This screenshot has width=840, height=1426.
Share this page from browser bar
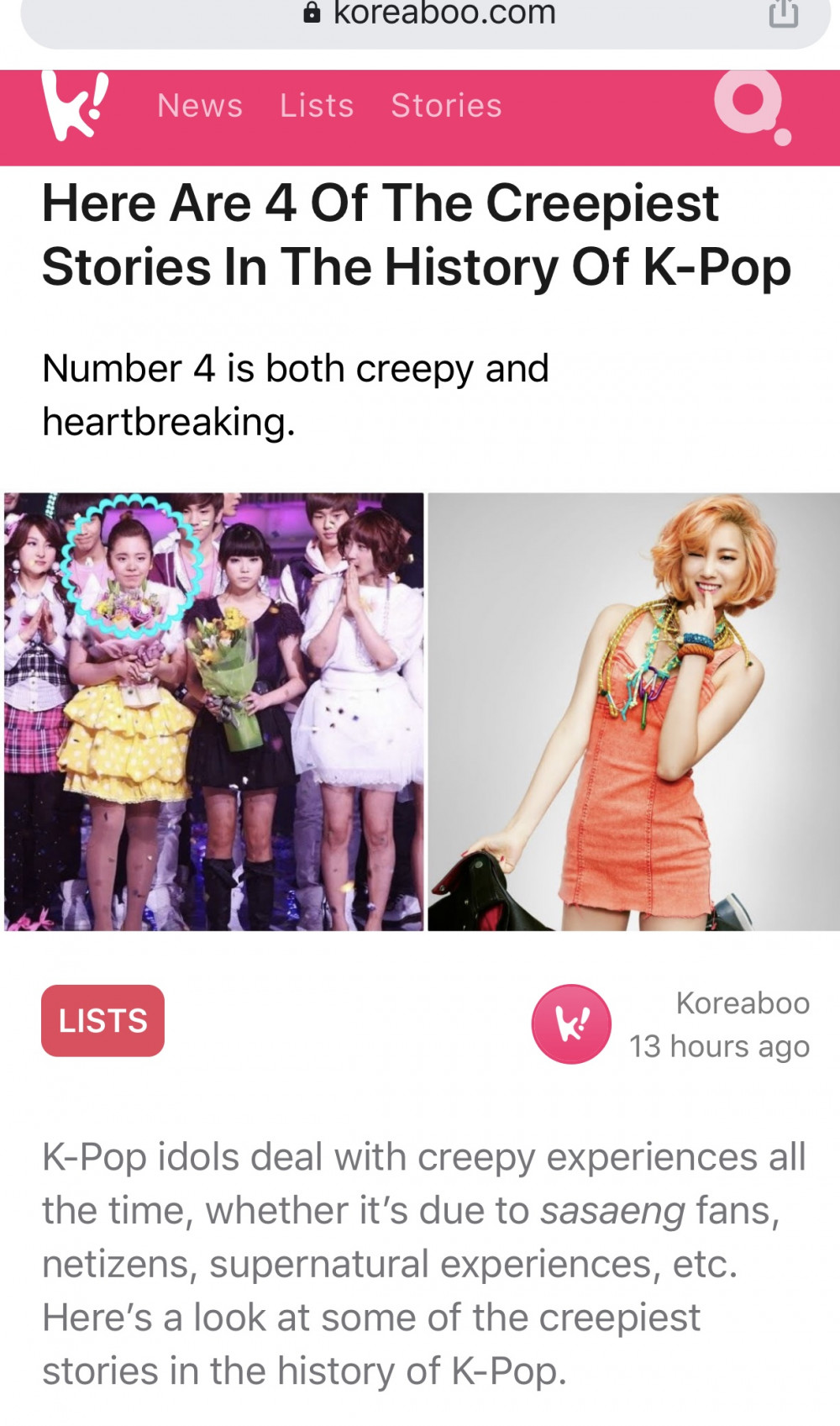(783, 13)
